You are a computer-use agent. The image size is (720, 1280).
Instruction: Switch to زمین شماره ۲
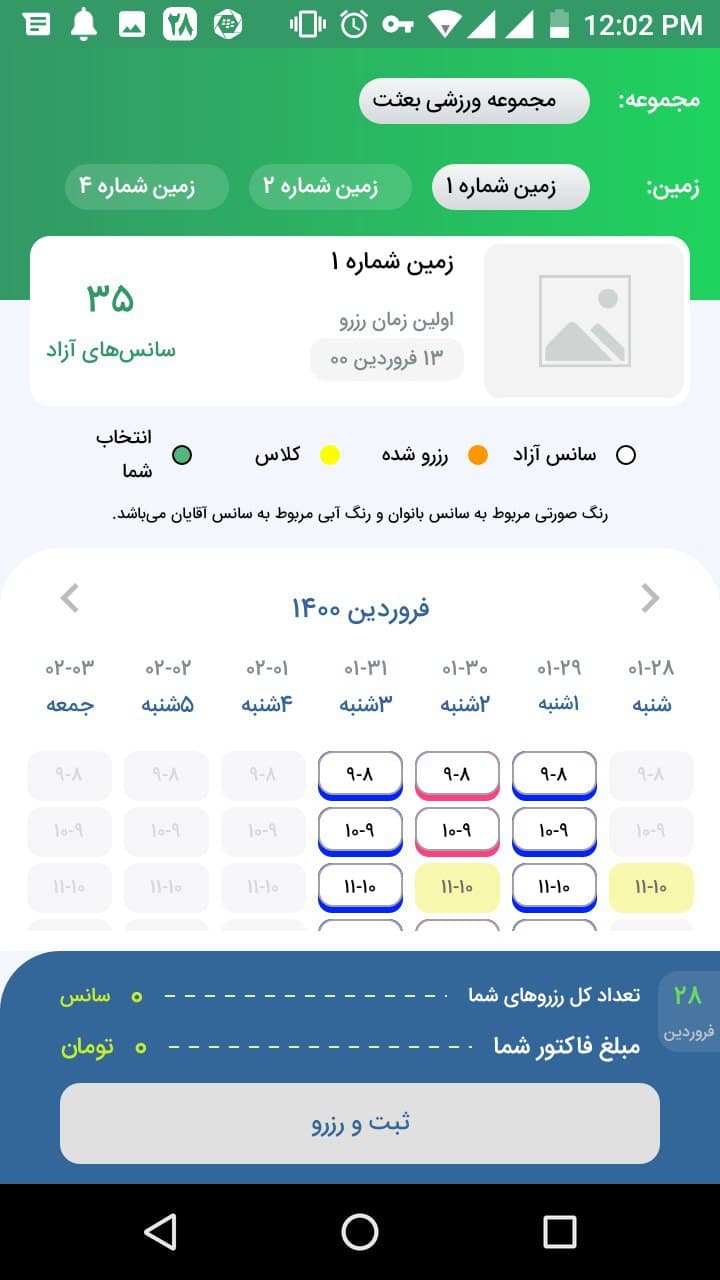[x=329, y=187]
